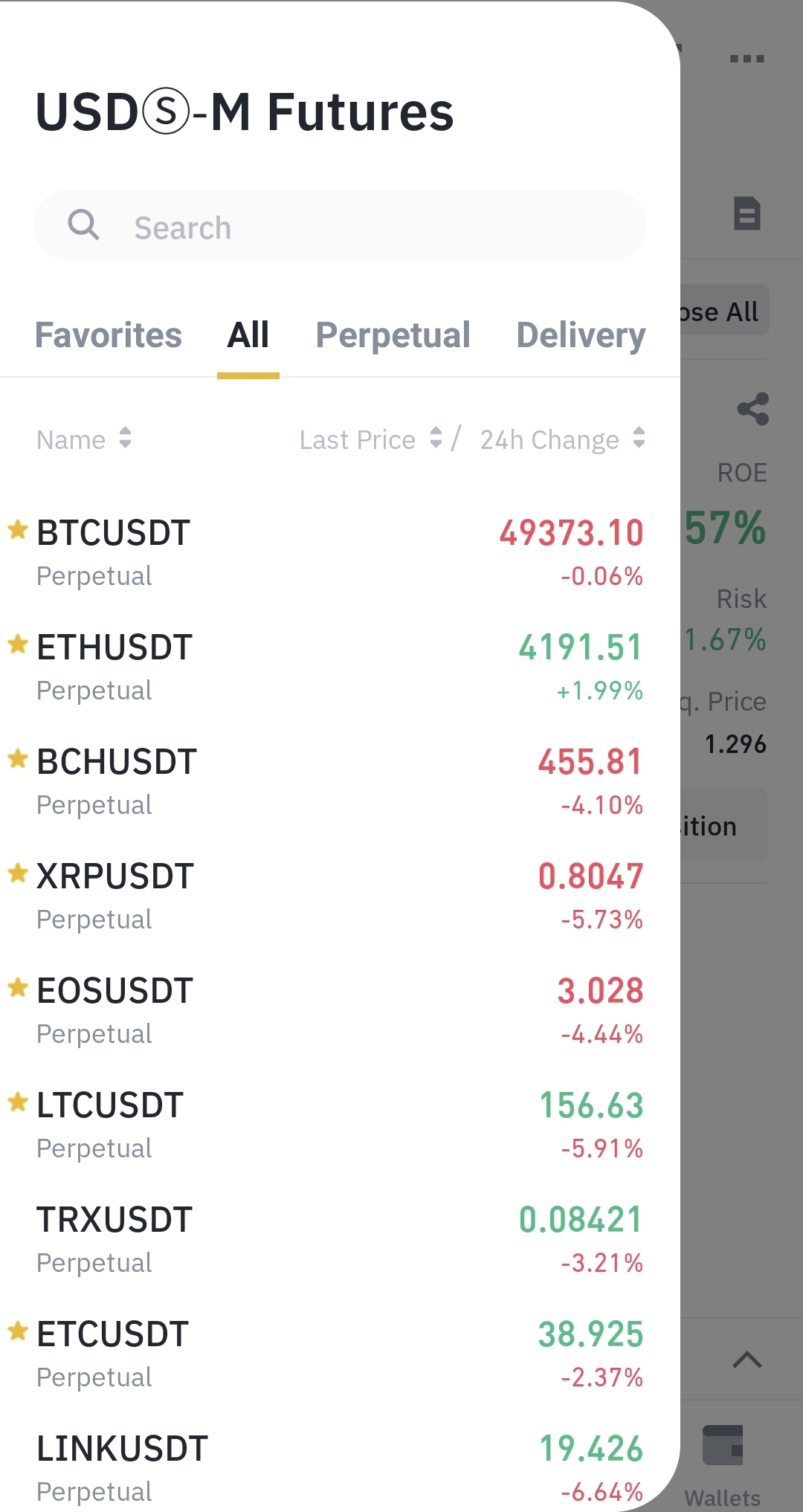The width and height of the screenshot is (803, 1512).
Task: Open the TRXUSDT perpetual contract
Action: 340,1241
